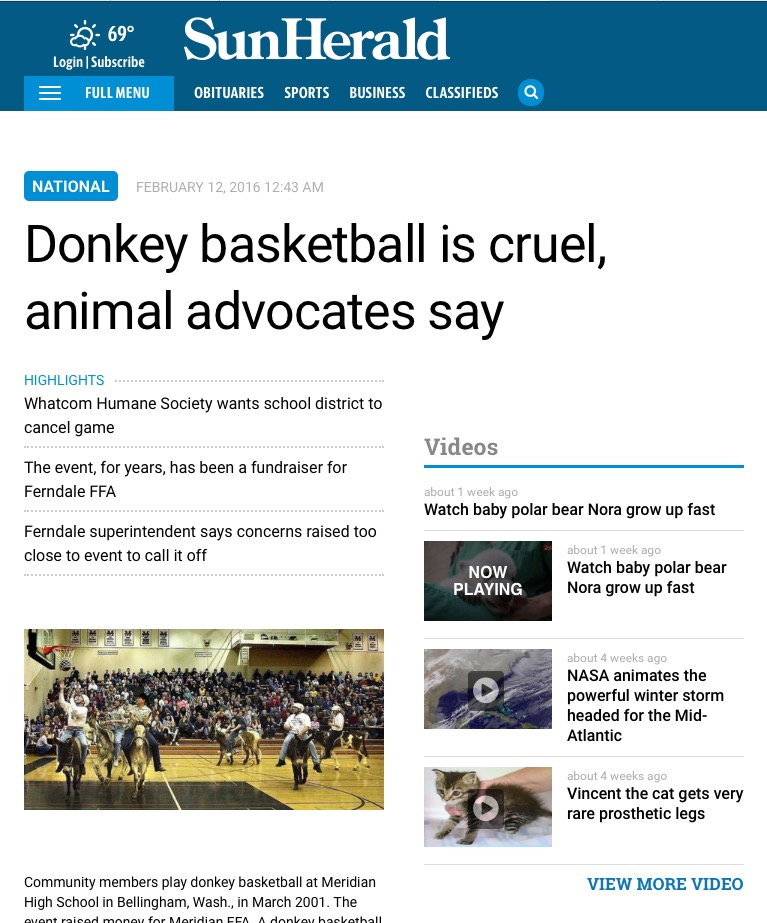Play the NASA winter storm video

(487, 690)
